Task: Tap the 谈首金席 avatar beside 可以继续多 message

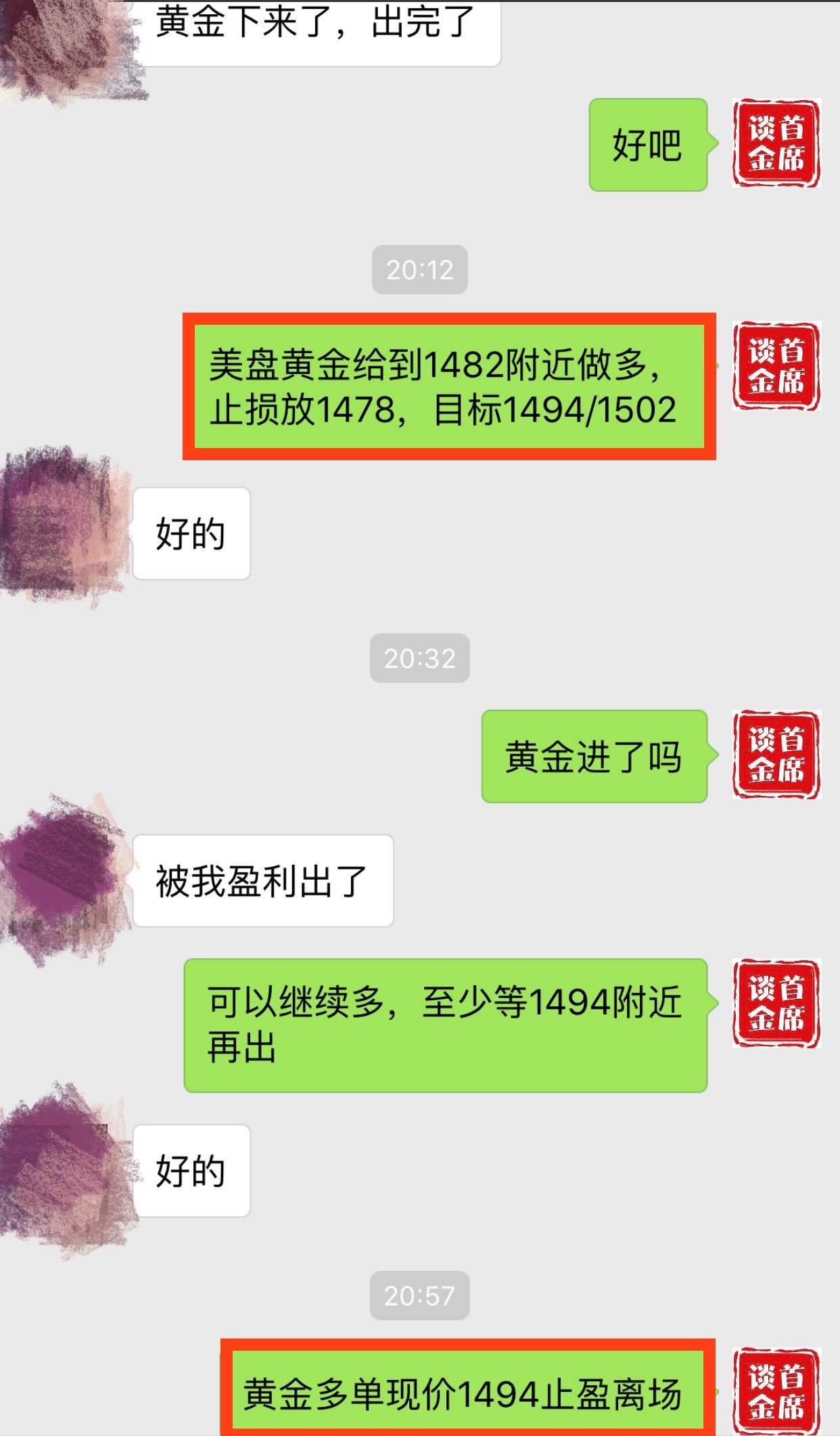Action: [x=776, y=1003]
